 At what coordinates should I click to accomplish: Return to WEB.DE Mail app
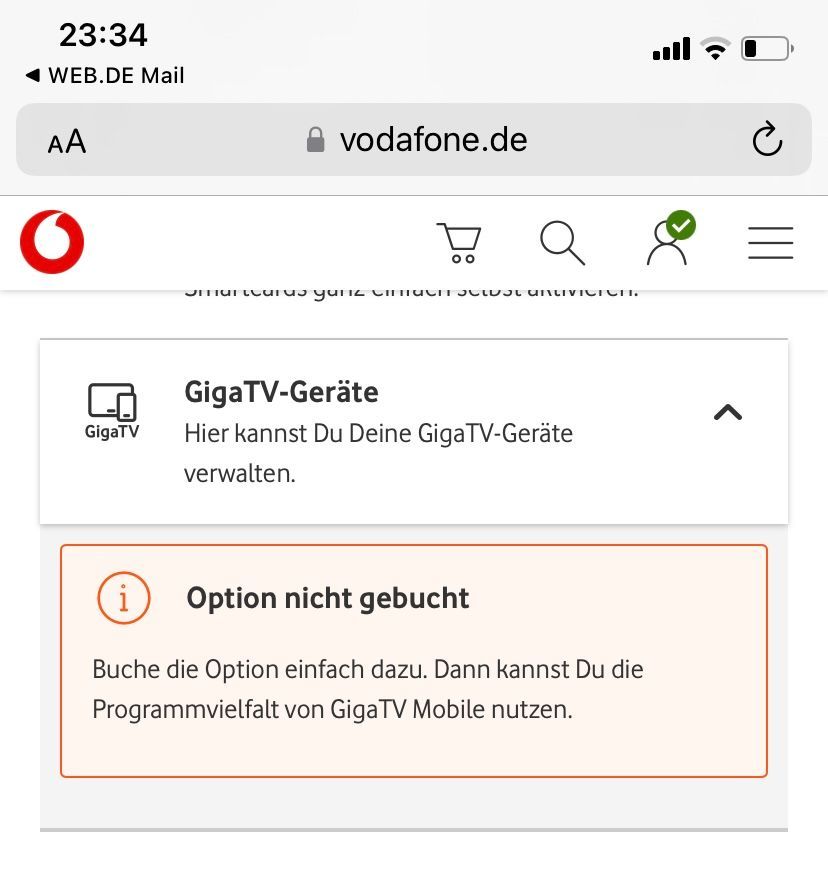[105, 76]
